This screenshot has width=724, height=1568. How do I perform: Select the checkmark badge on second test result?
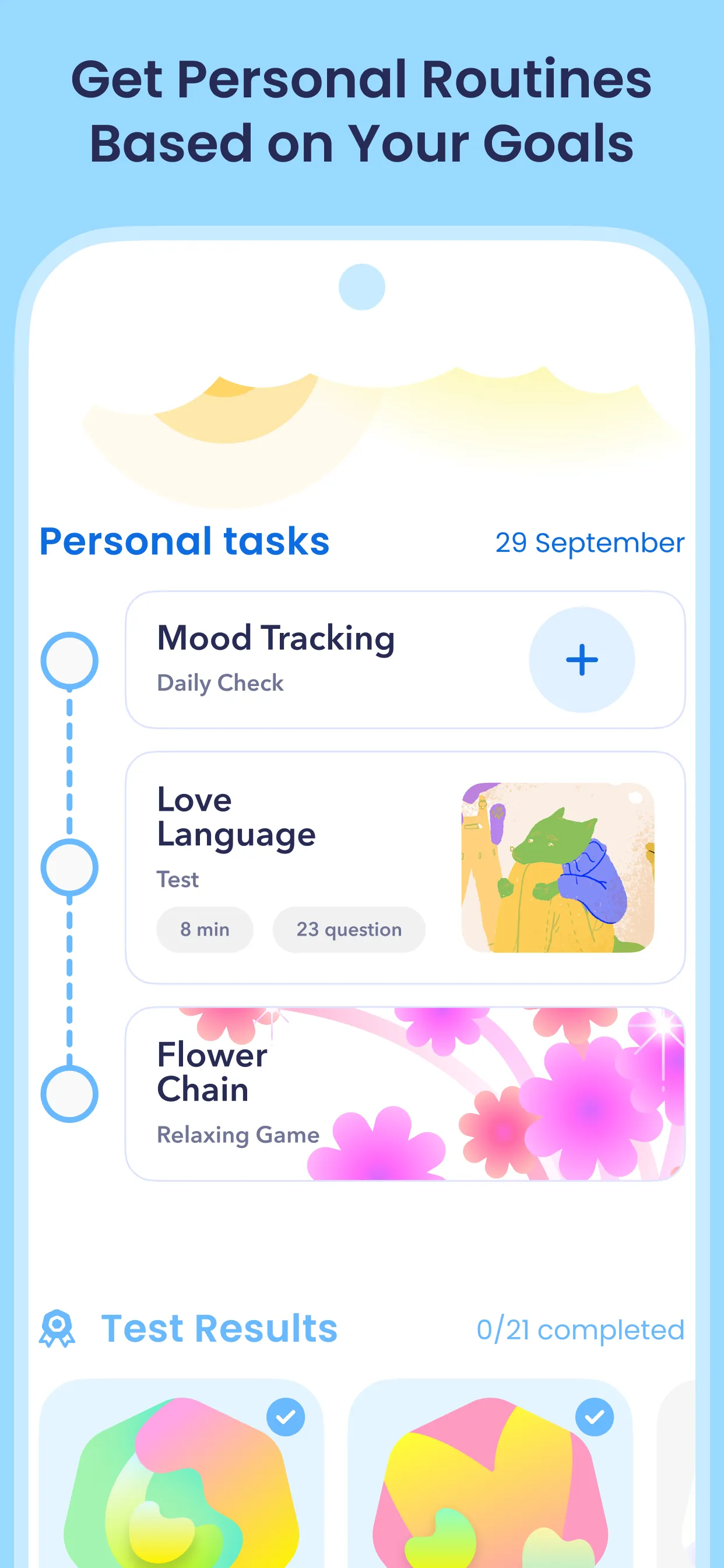tap(595, 1418)
